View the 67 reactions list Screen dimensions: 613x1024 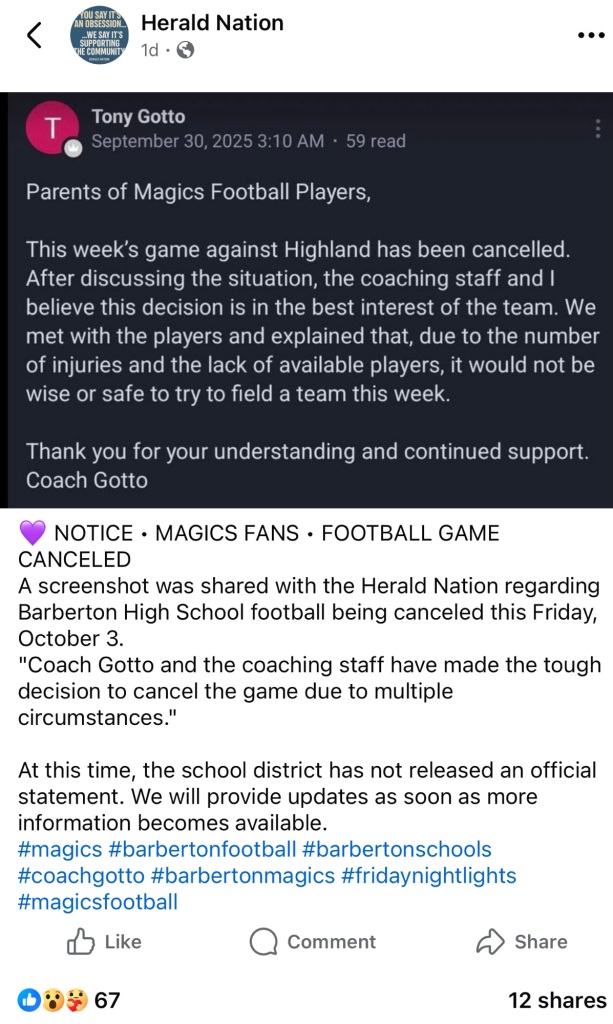pos(68,1000)
